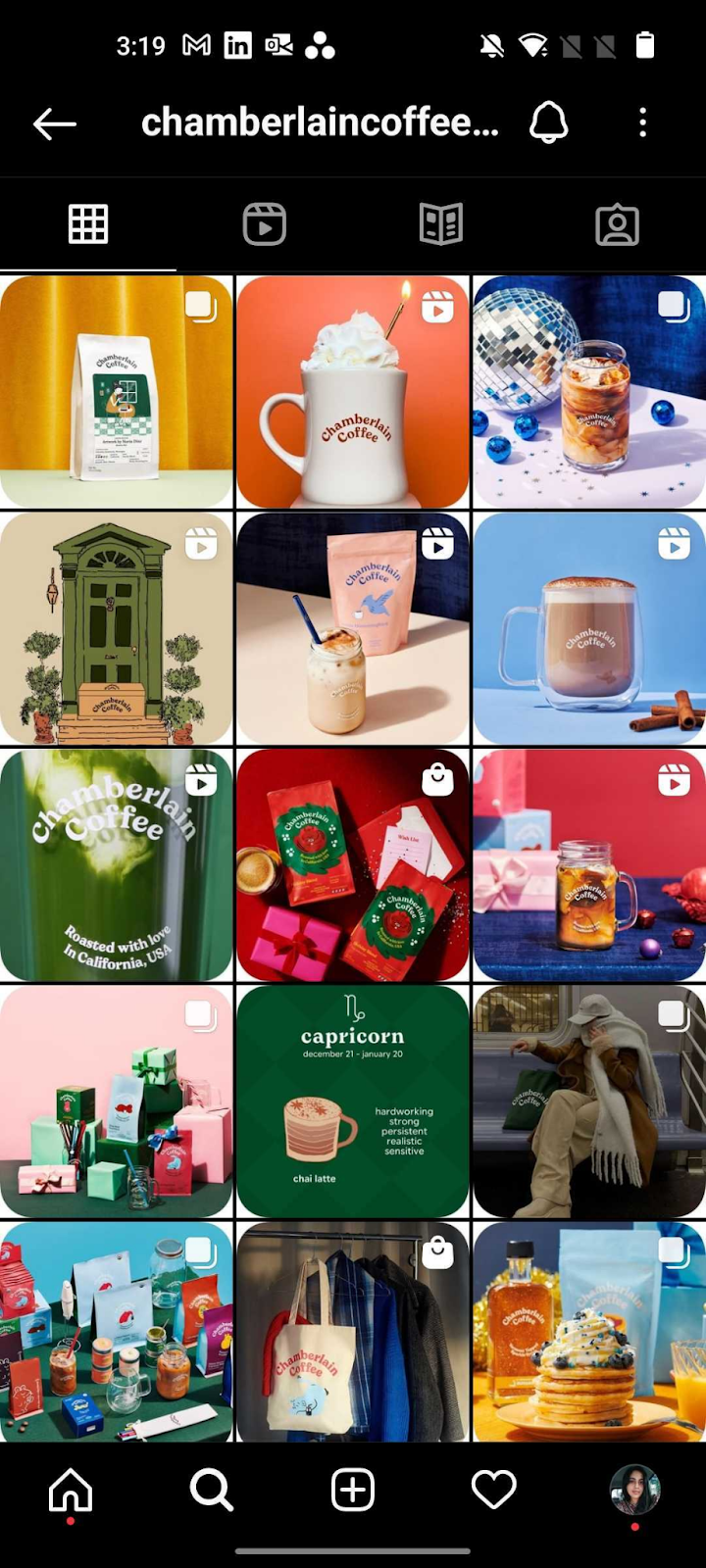Open the notifications bell for this profile
Screen dimensions: 706x1568
click(548, 123)
